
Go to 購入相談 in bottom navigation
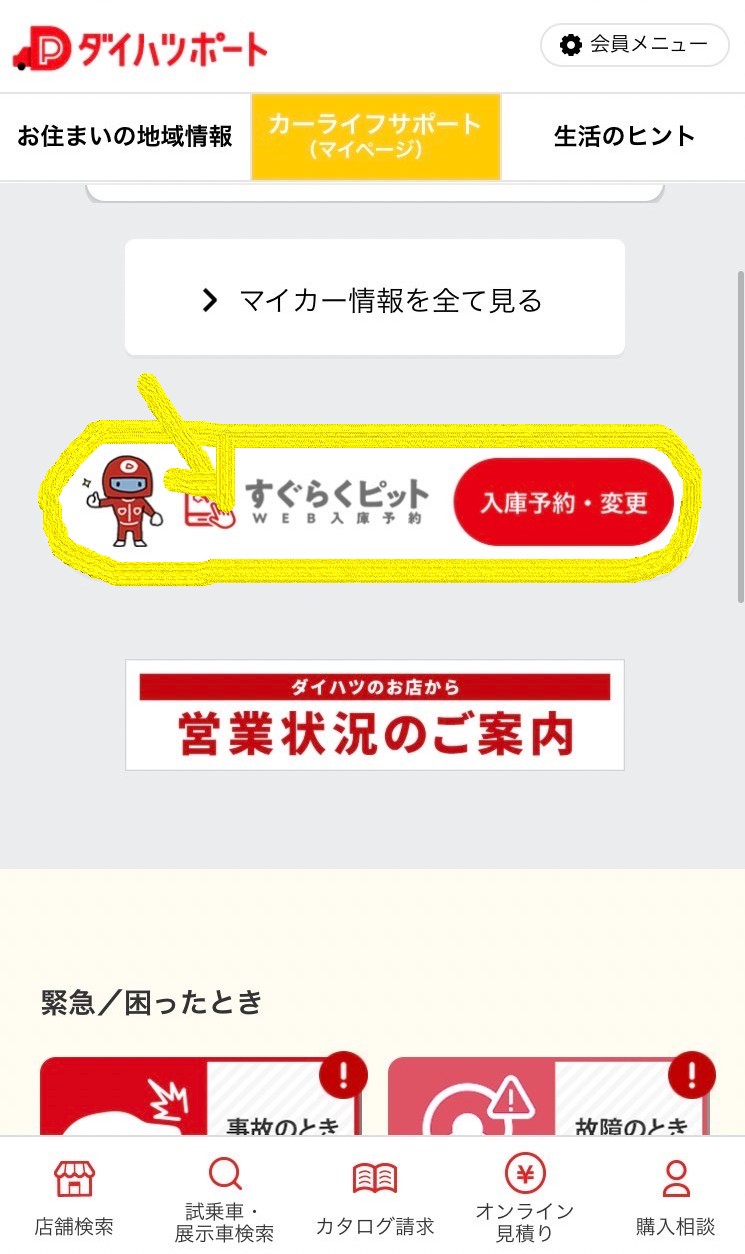pyautogui.click(x=676, y=1198)
